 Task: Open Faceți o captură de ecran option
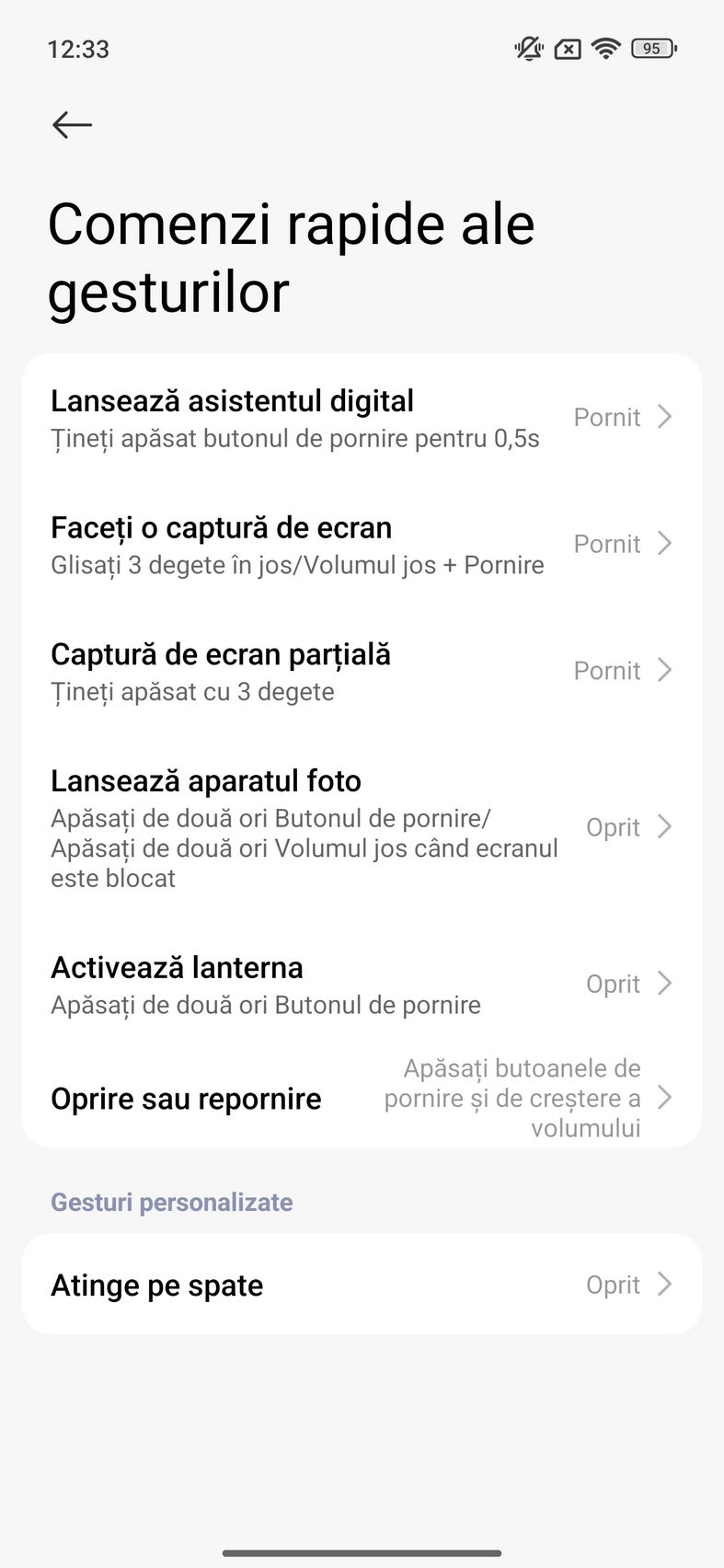coord(362,544)
